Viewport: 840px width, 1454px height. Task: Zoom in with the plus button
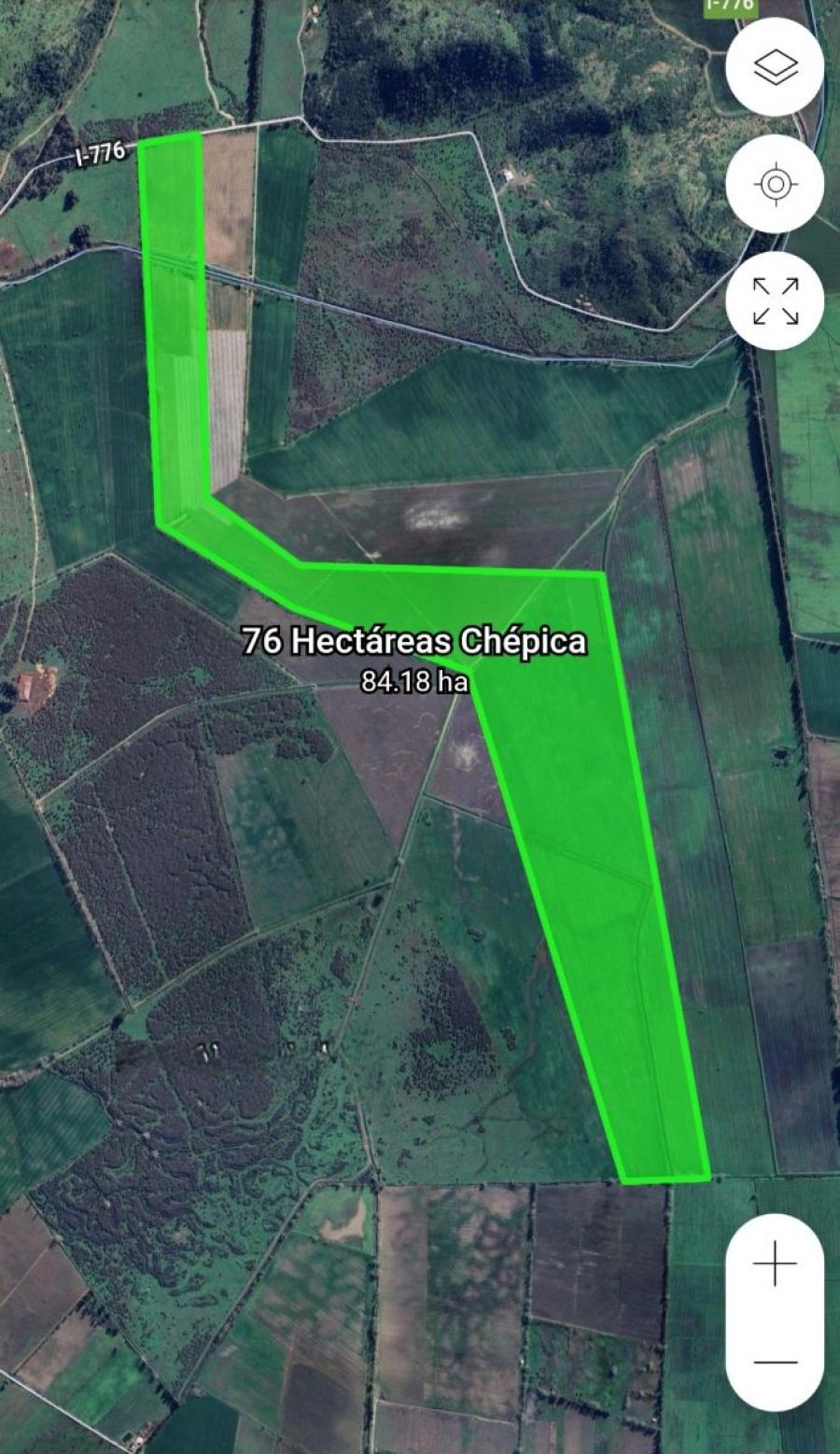(x=775, y=1266)
